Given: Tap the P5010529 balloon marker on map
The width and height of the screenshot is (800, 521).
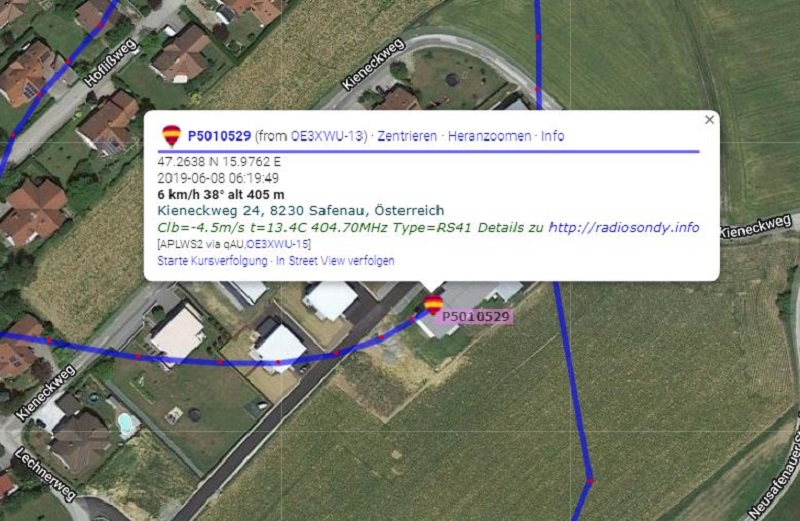Looking at the screenshot, I should 433,304.
